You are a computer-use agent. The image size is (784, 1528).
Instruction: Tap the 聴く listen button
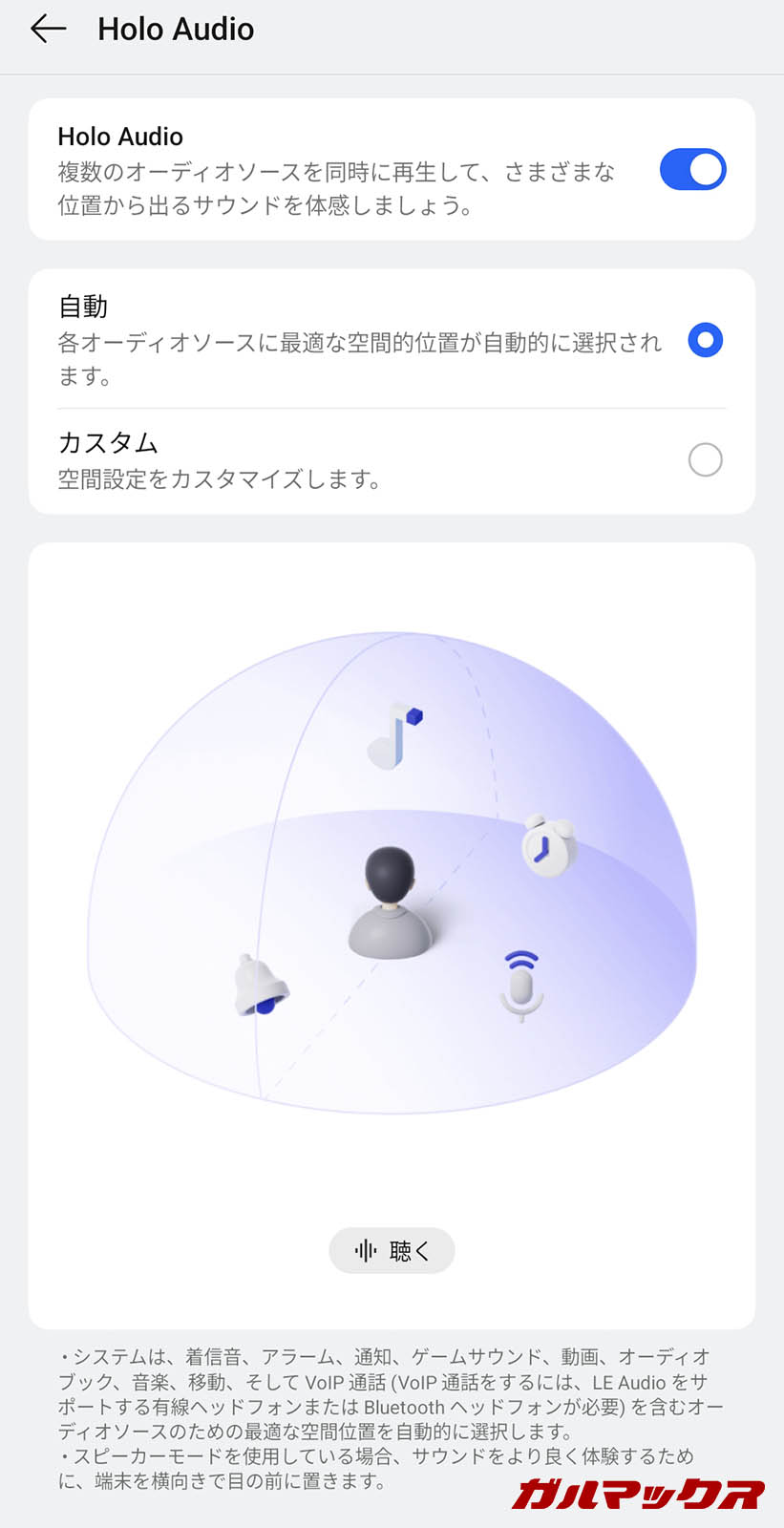coord(392,1250)
